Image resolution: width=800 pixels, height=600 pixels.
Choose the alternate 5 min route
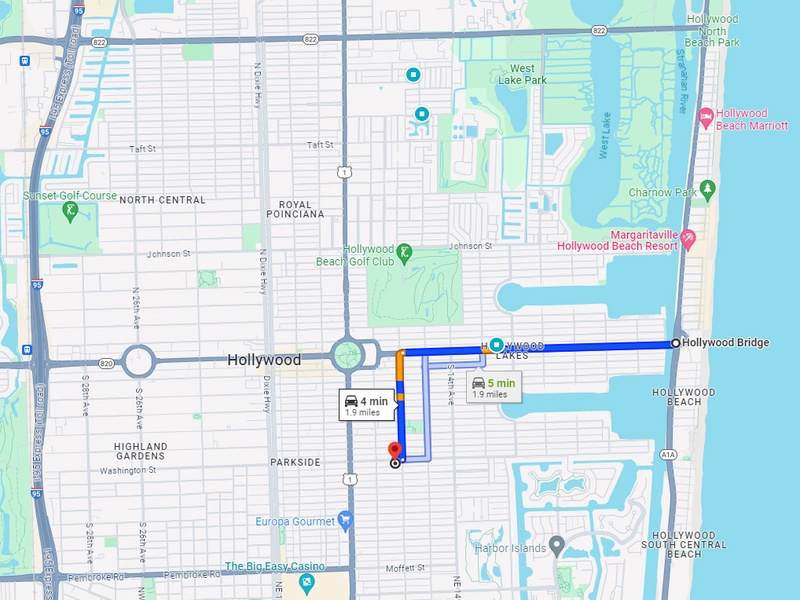[x=493, y=387]
